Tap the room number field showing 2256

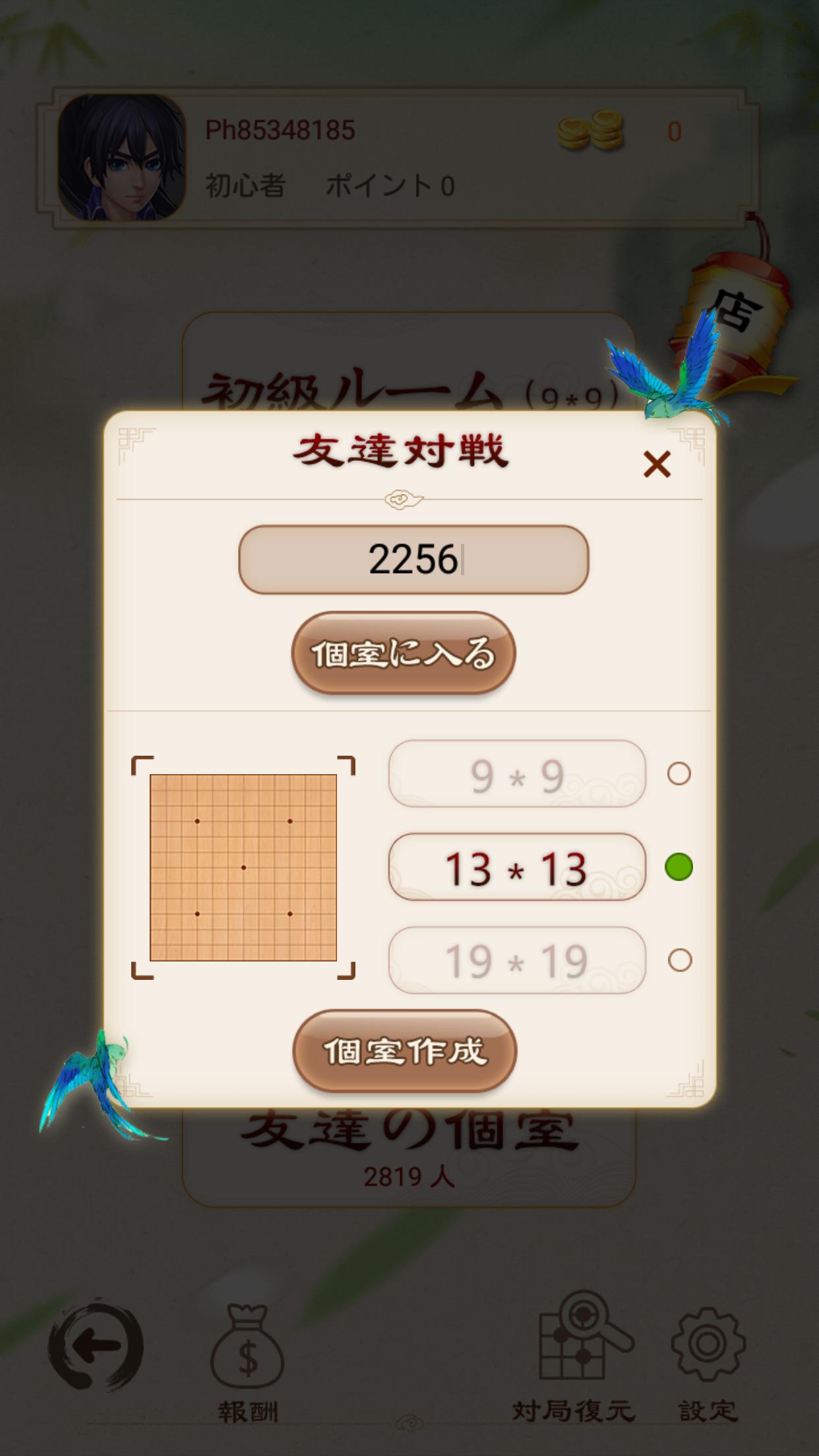[413, 559]
